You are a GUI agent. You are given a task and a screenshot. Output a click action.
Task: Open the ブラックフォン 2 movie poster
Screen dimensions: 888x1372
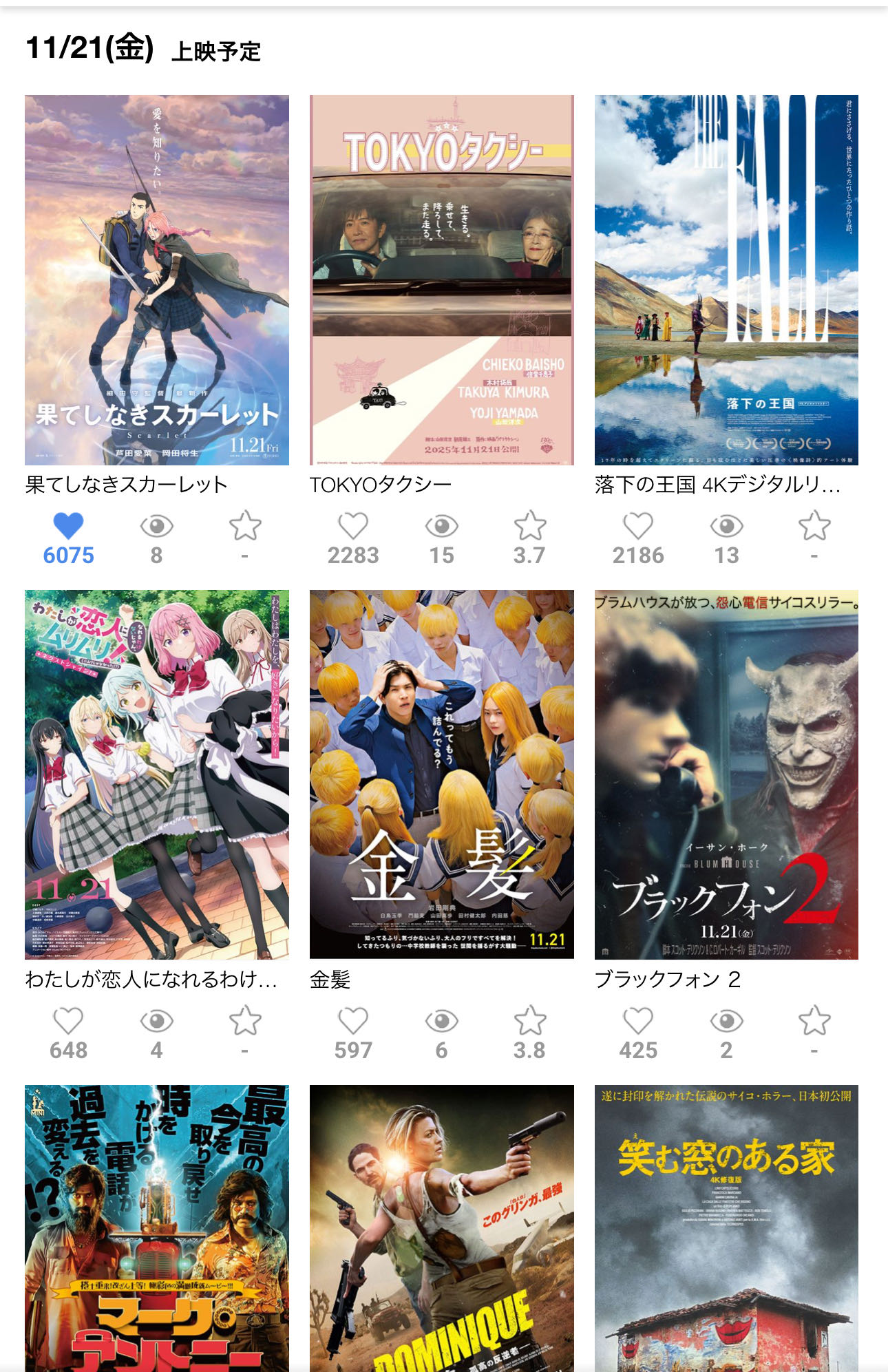pos(726,774)
